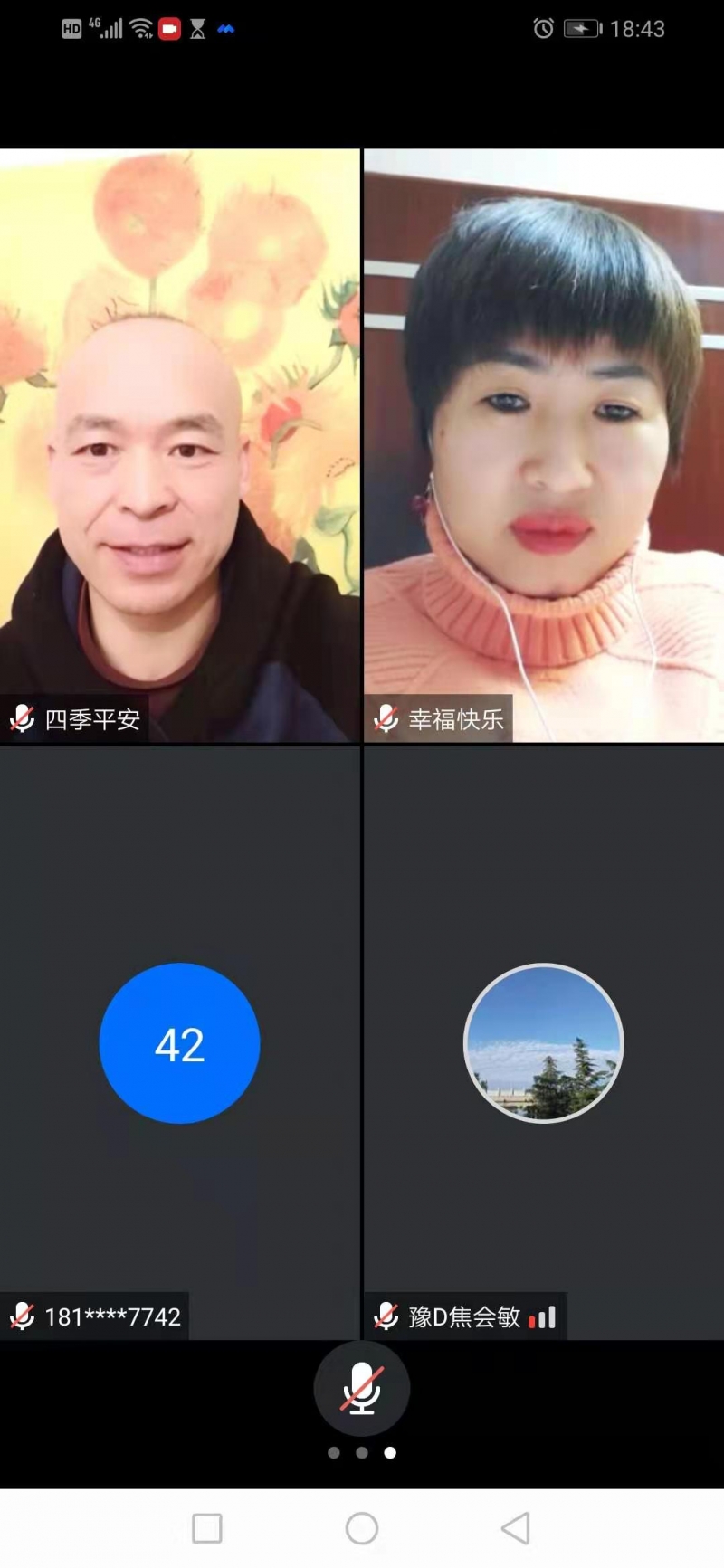Open the recent apps view

click(207, 1528)
